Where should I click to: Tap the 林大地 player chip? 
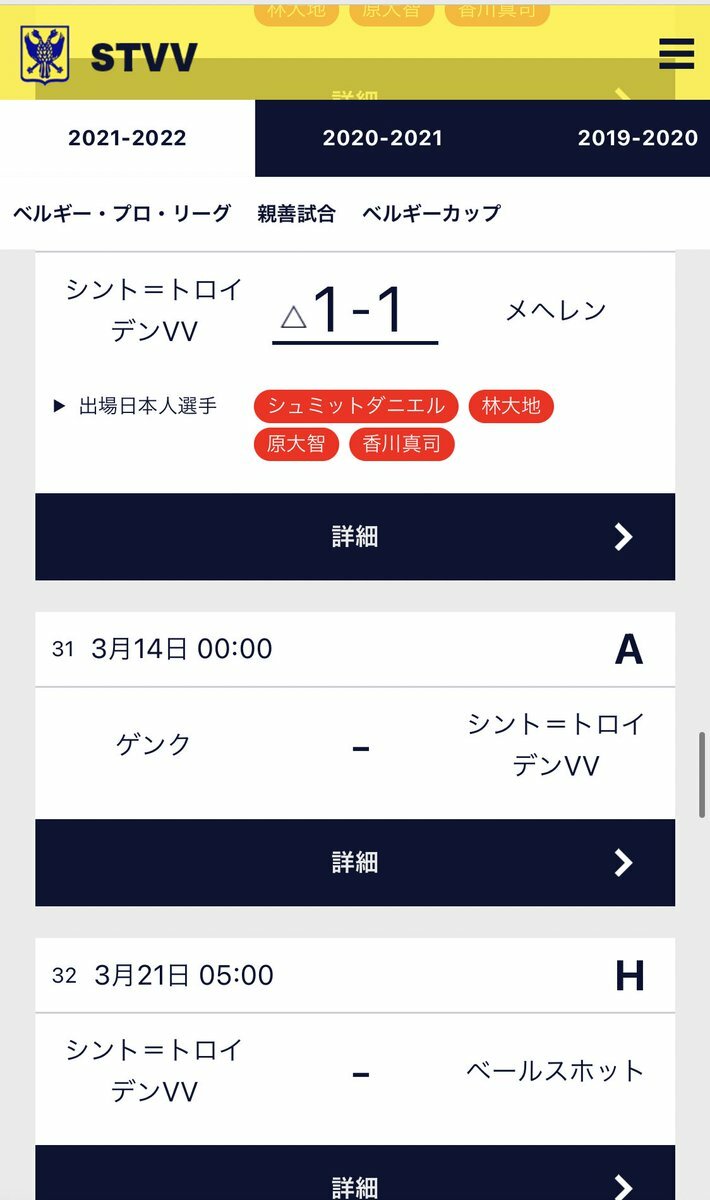point(511,406)
